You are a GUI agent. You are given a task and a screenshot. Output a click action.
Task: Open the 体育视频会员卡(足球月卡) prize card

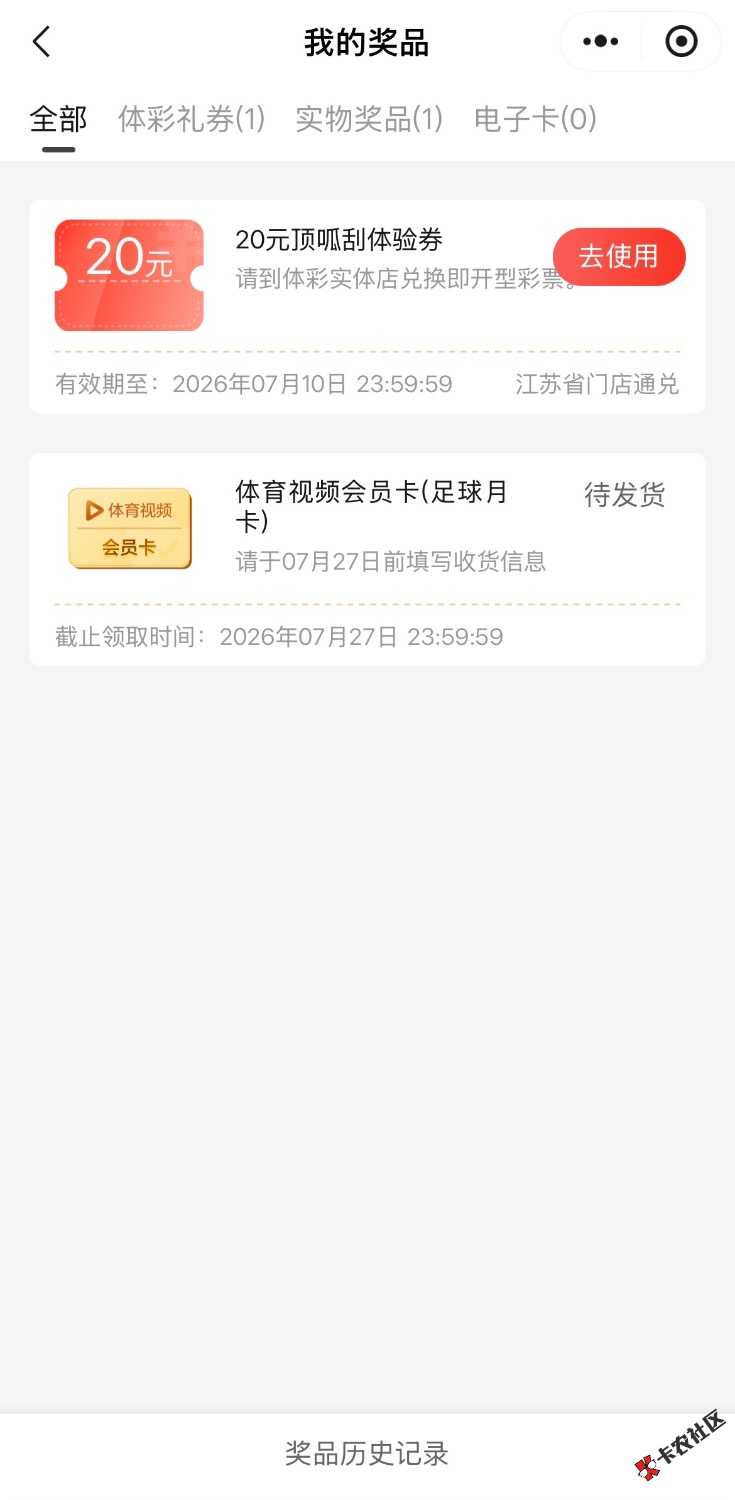point(367,560)
